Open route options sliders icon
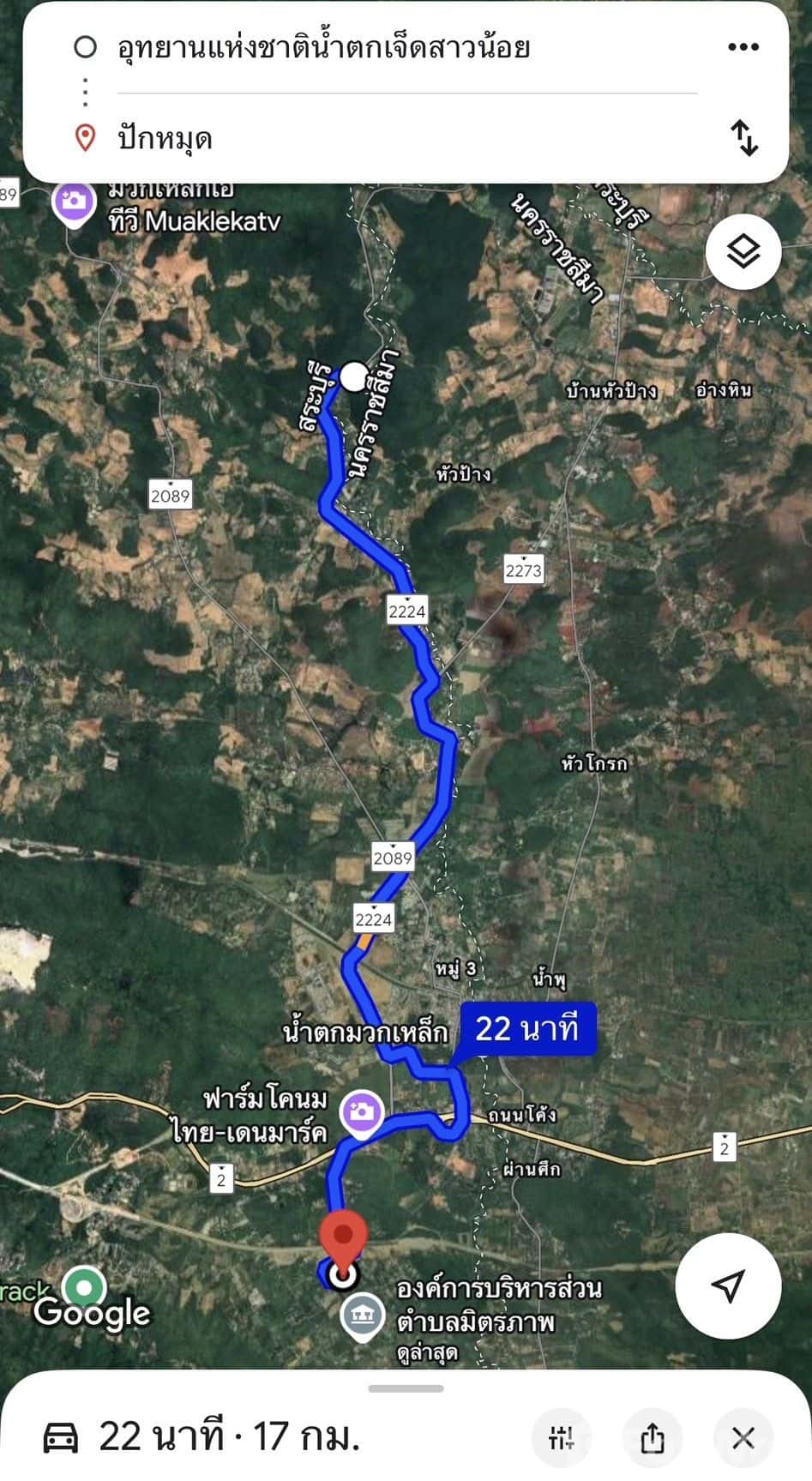 pos(562,1437)
